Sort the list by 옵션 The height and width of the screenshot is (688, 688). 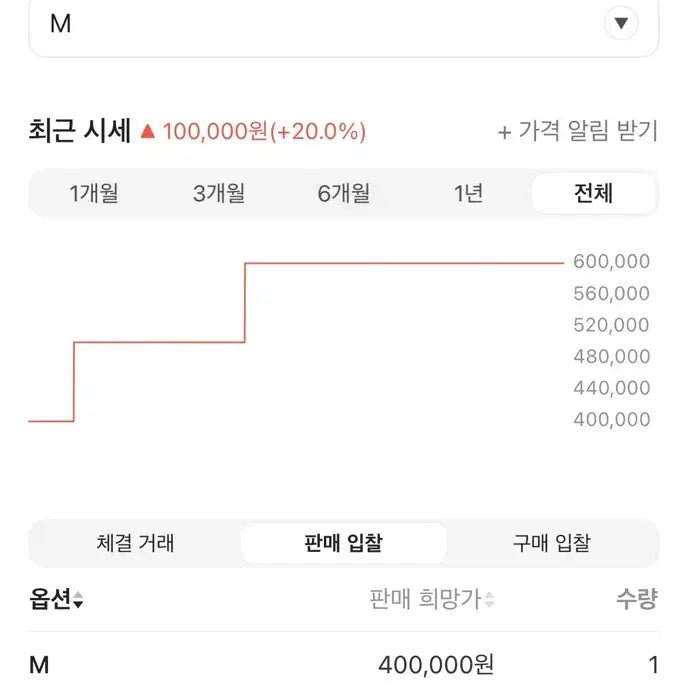56,600
